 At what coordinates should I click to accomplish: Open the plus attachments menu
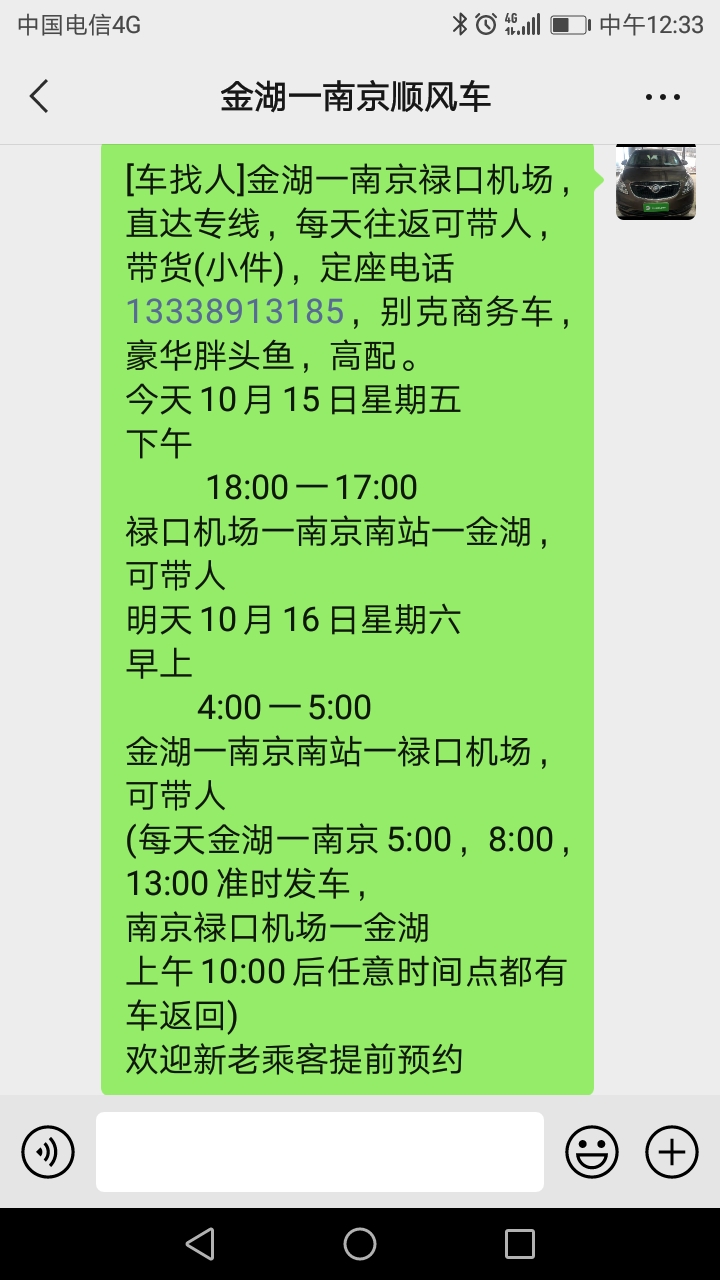[672, 1152]
